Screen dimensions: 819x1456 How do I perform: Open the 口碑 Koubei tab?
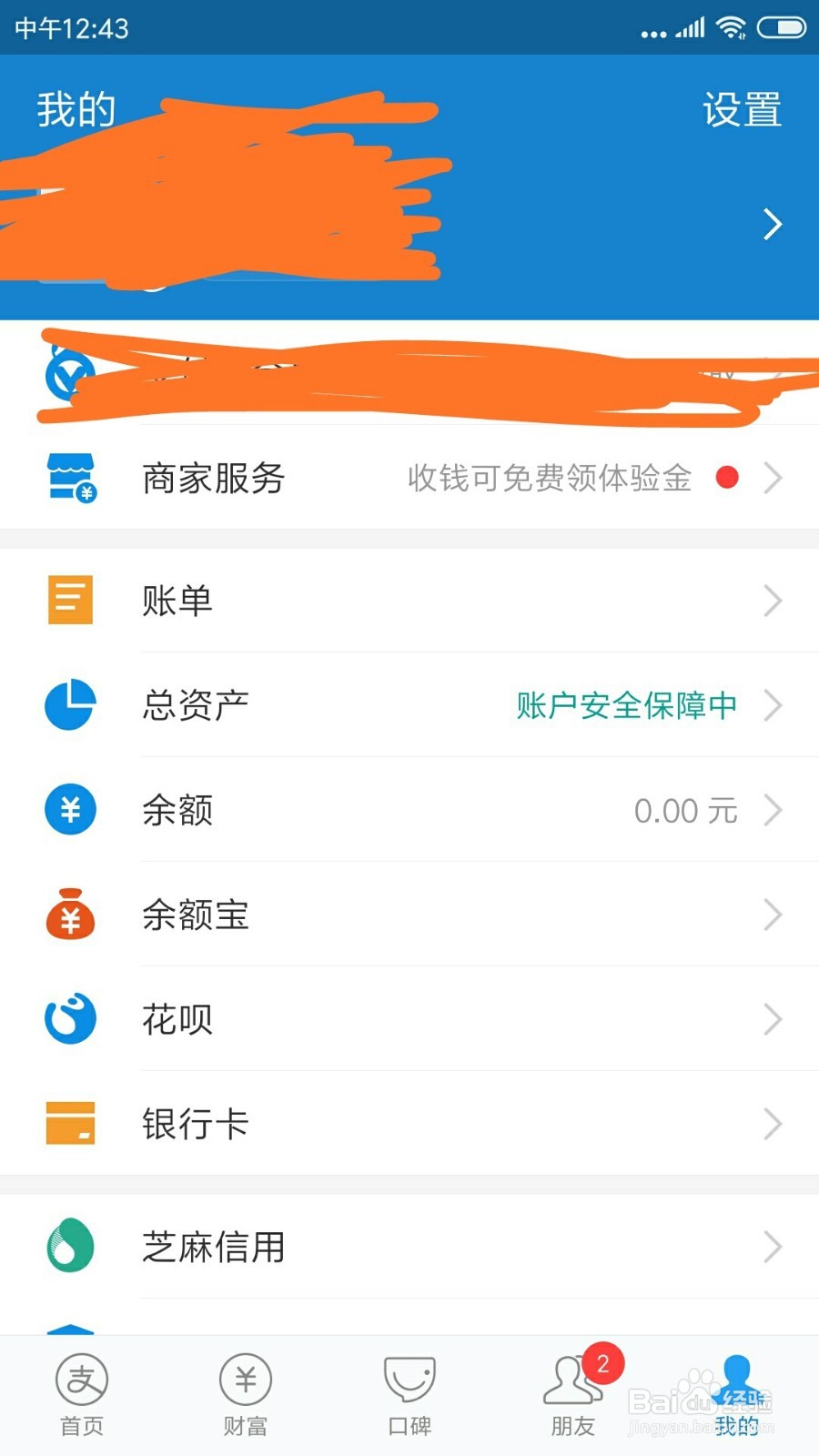(x=409, y=1392)
